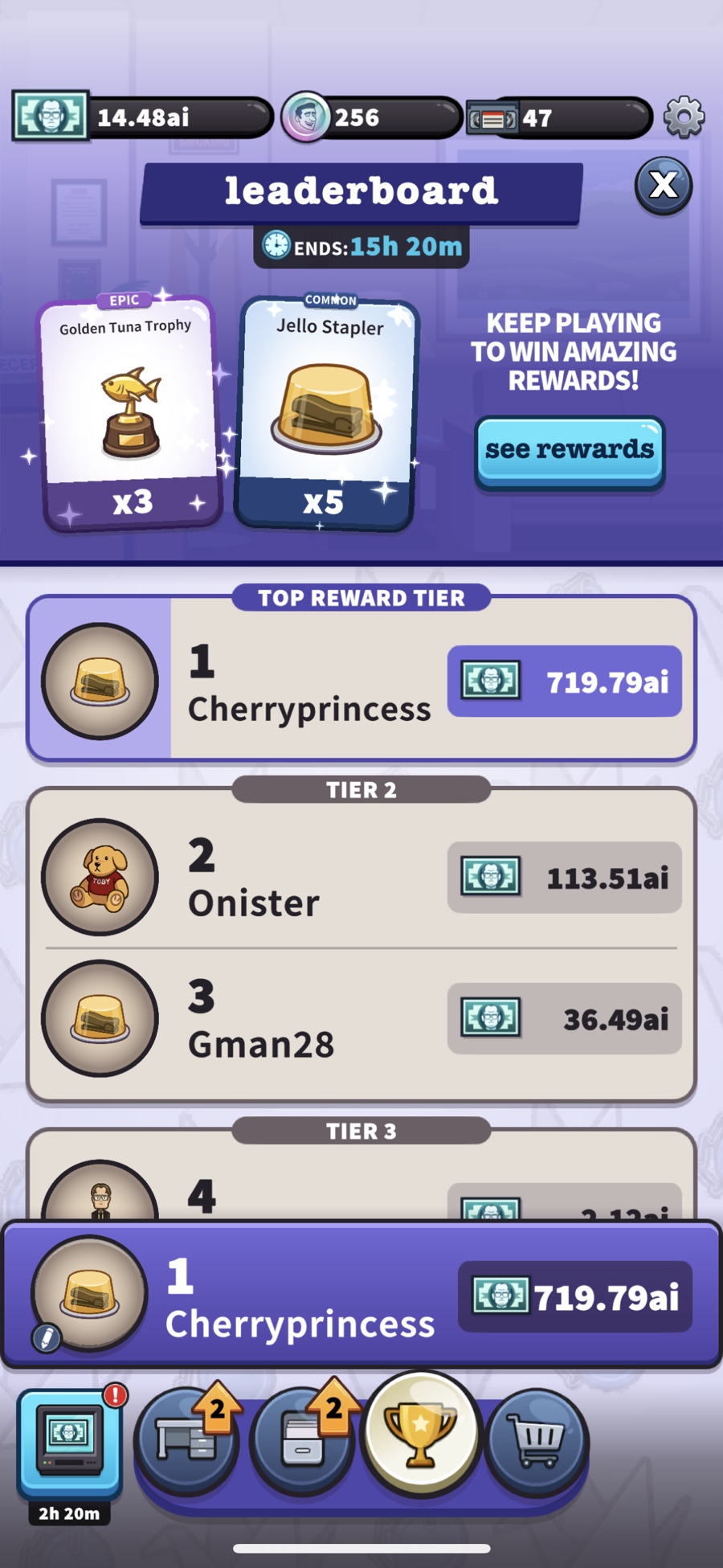Viewport: 723px width, 1568px height.
Task: Select the trophy leaderboard tab
Action: tap(420, 1432)
